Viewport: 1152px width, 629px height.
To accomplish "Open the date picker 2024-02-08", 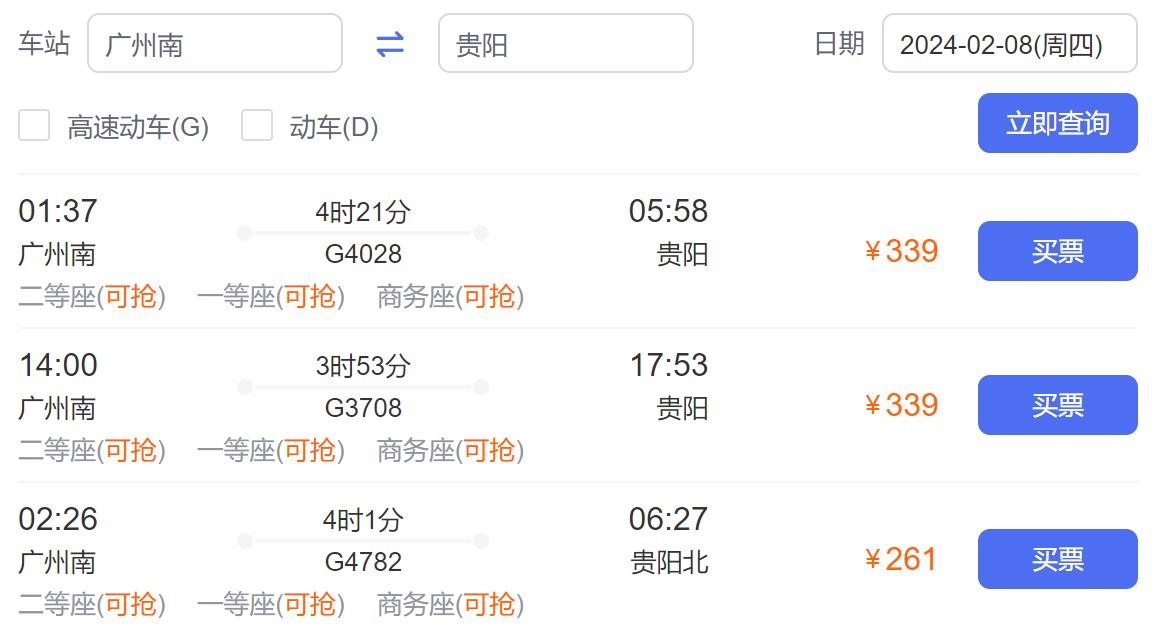I will click(1008, 44).
